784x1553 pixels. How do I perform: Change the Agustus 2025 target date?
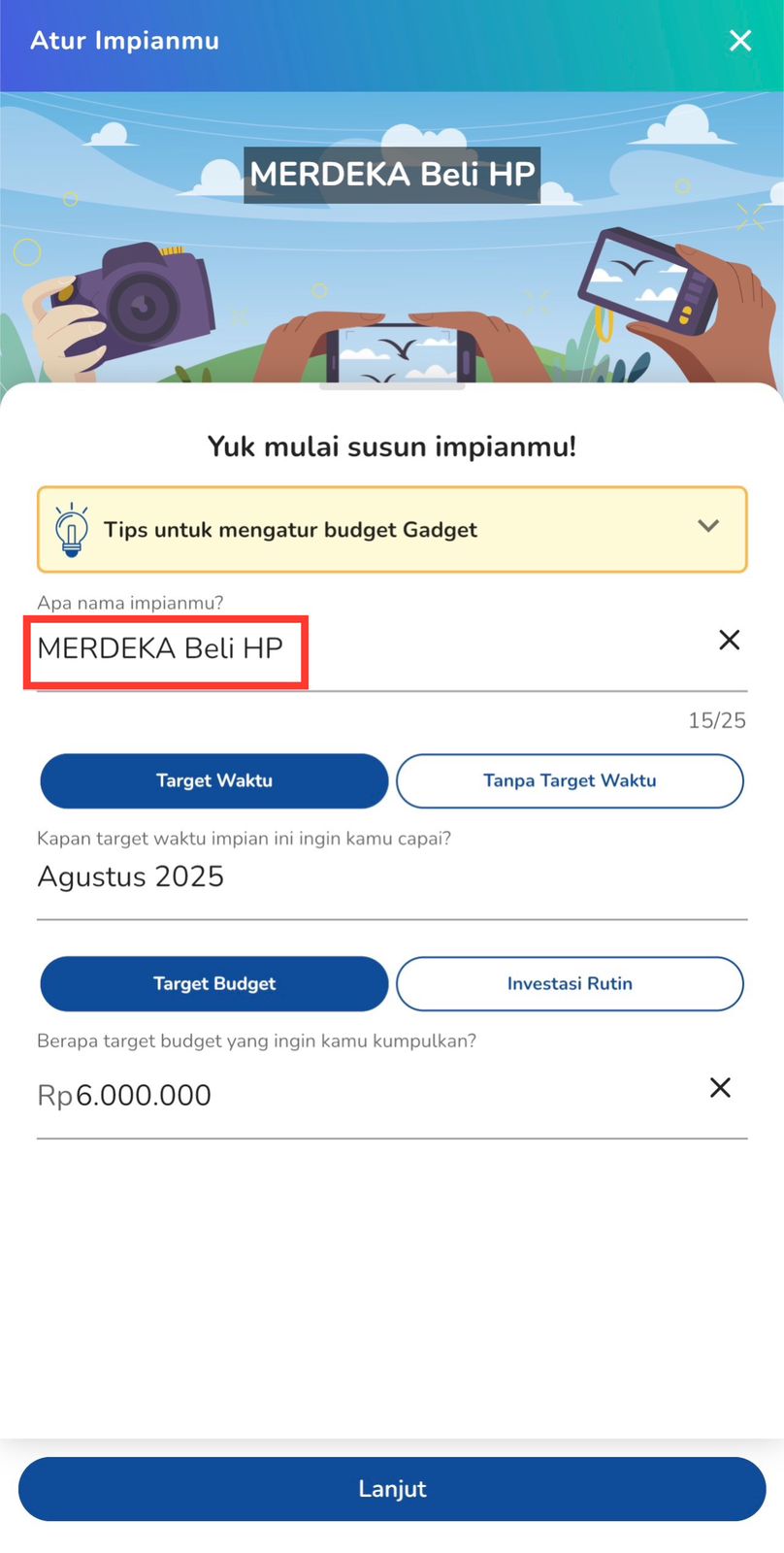tap(388, 877)
